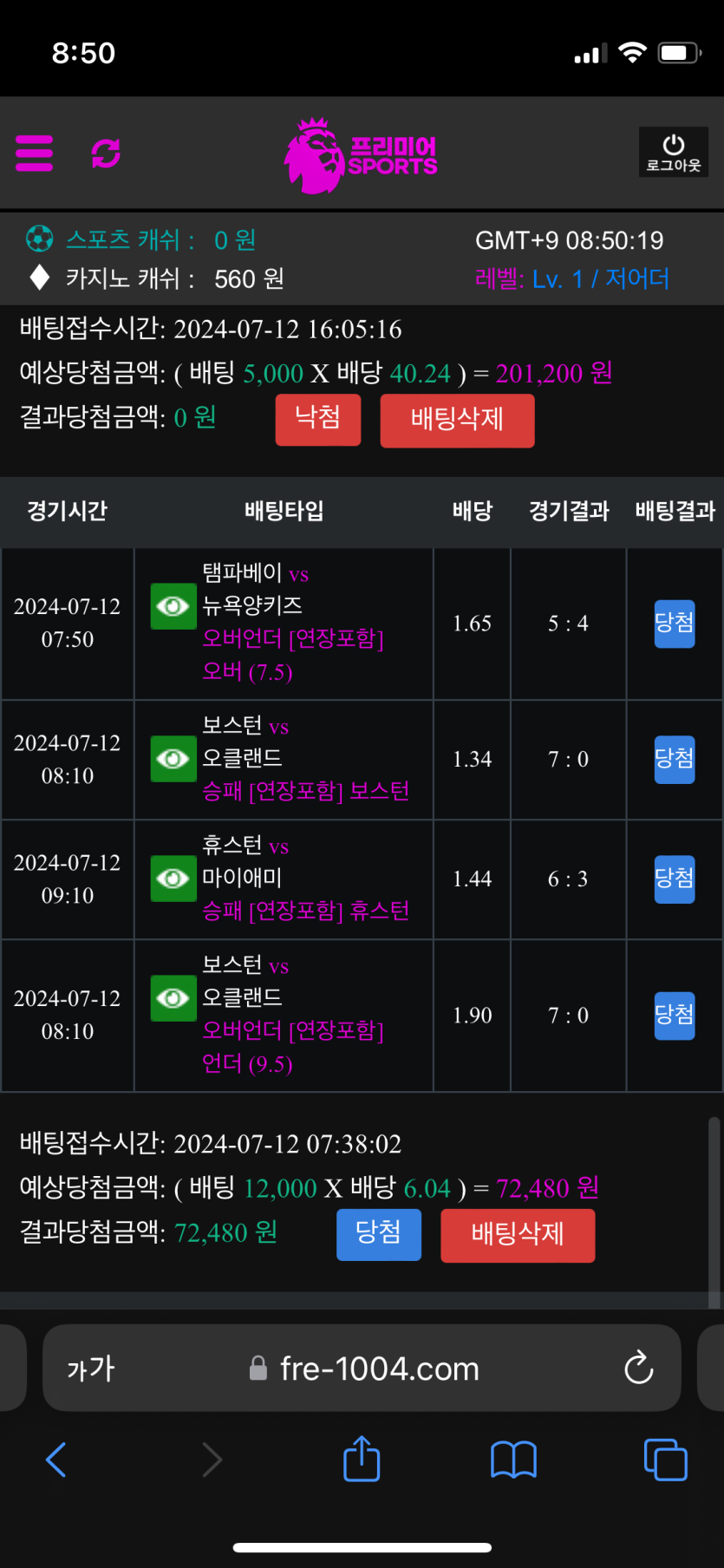Tap eye icon for 보스턴 승패 bet
The width and height of the screenshot is (724, 1568).
tap(173, 759)
